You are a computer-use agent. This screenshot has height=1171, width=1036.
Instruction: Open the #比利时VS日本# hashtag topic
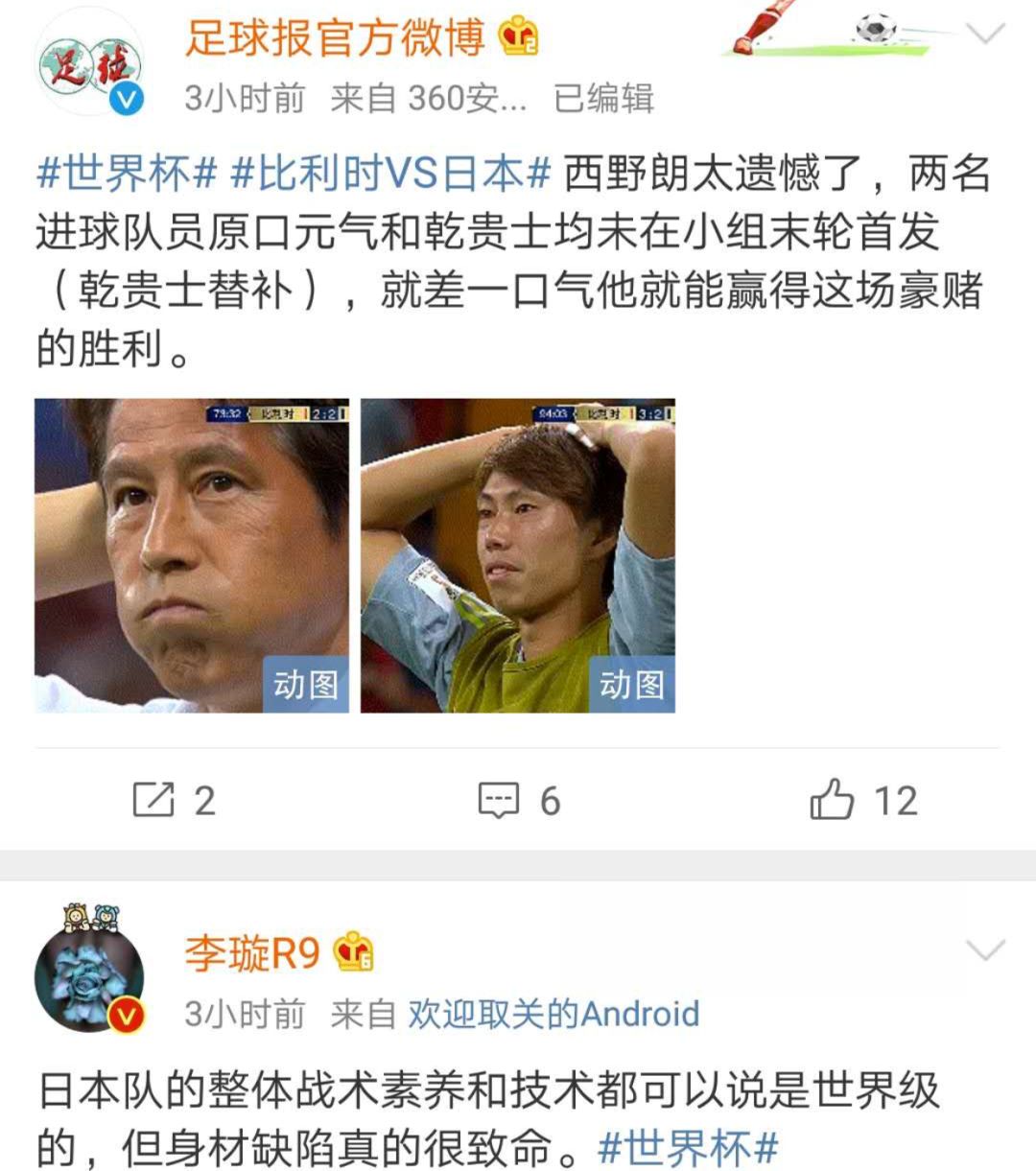(391, 175)
